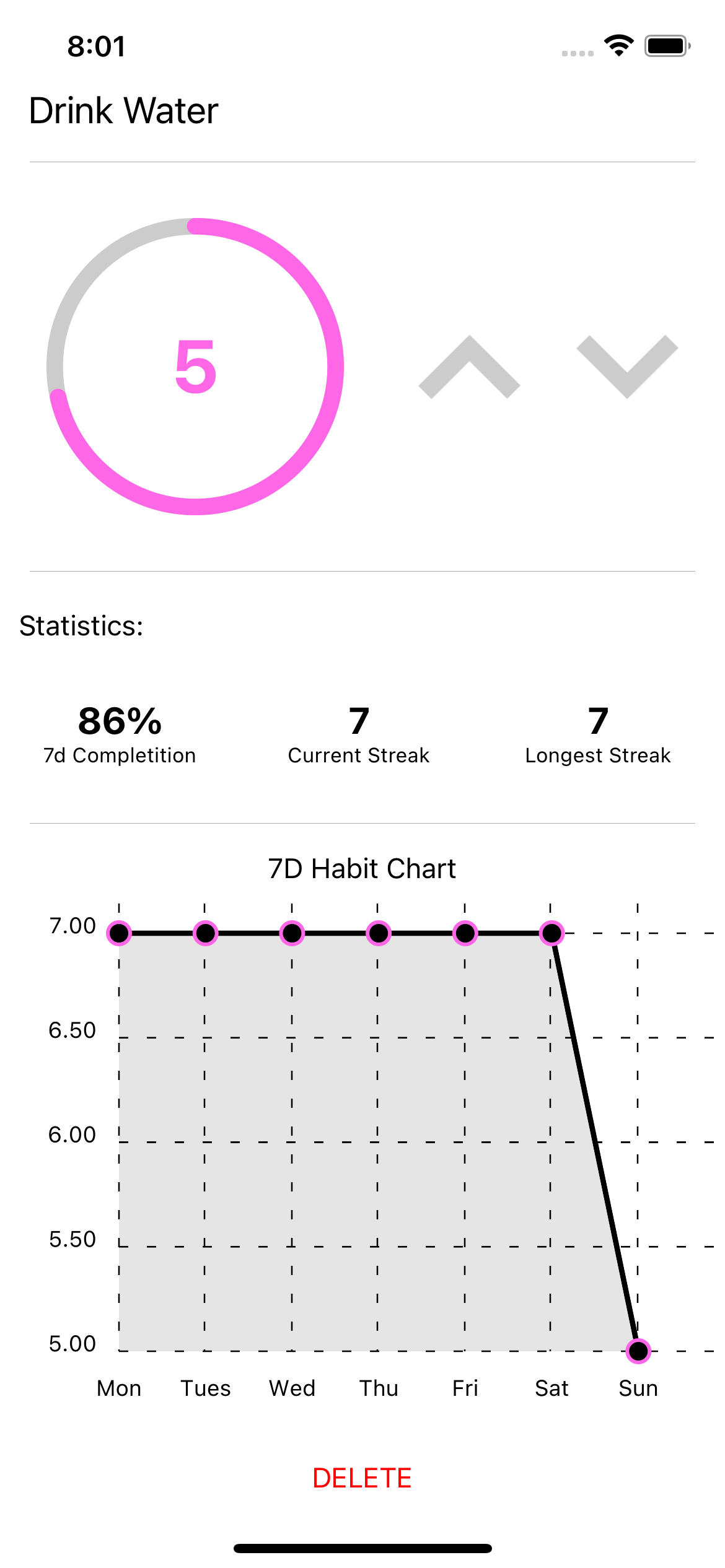This screenshot has width=725, height=1568.
Task: Tap the cellular signal dots indicator
Action: click(578, 53)
